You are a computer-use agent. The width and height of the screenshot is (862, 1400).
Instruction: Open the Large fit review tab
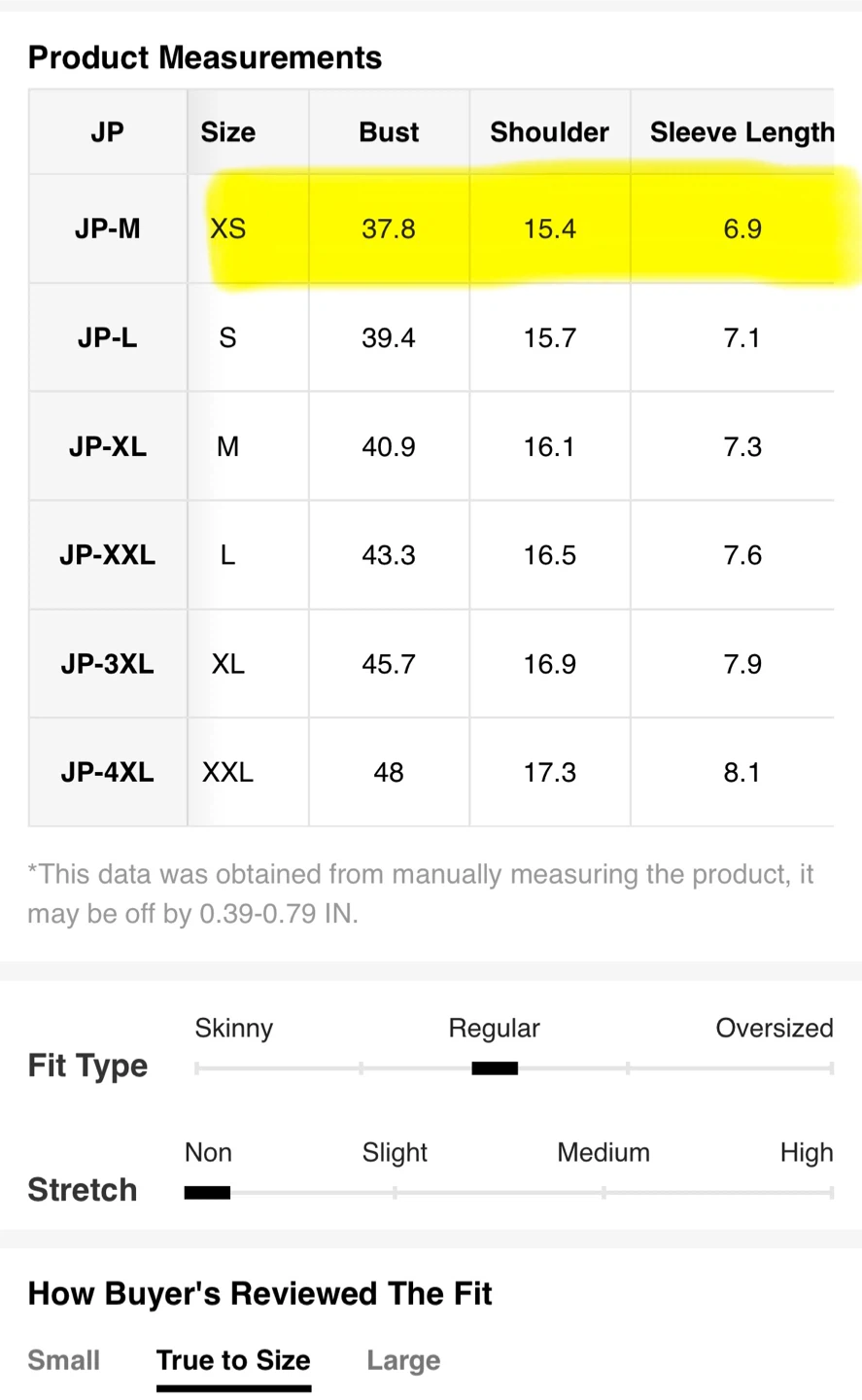click(403, 1360)
